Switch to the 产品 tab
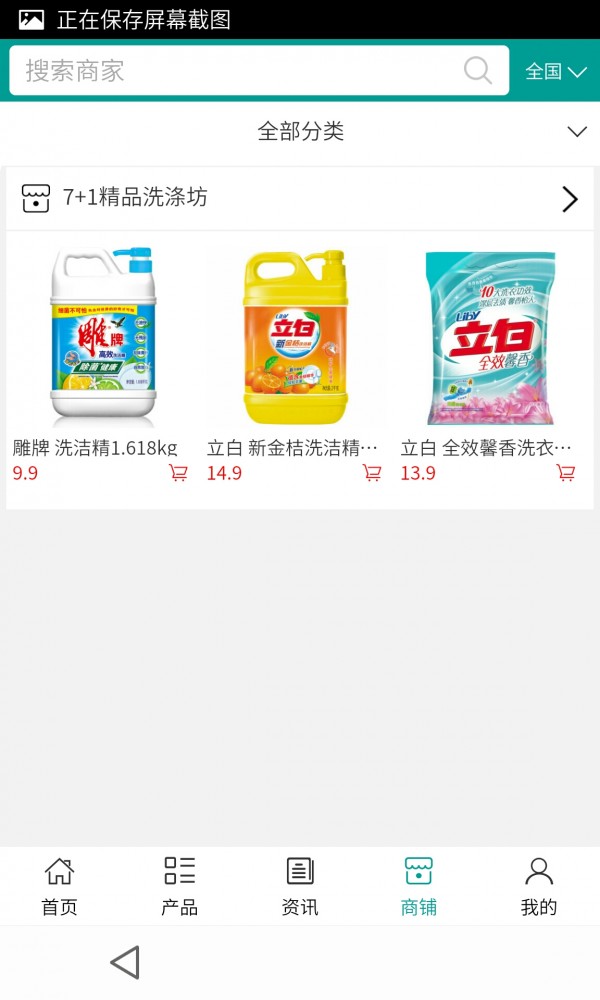600x1000 pixels. (180, 886)
